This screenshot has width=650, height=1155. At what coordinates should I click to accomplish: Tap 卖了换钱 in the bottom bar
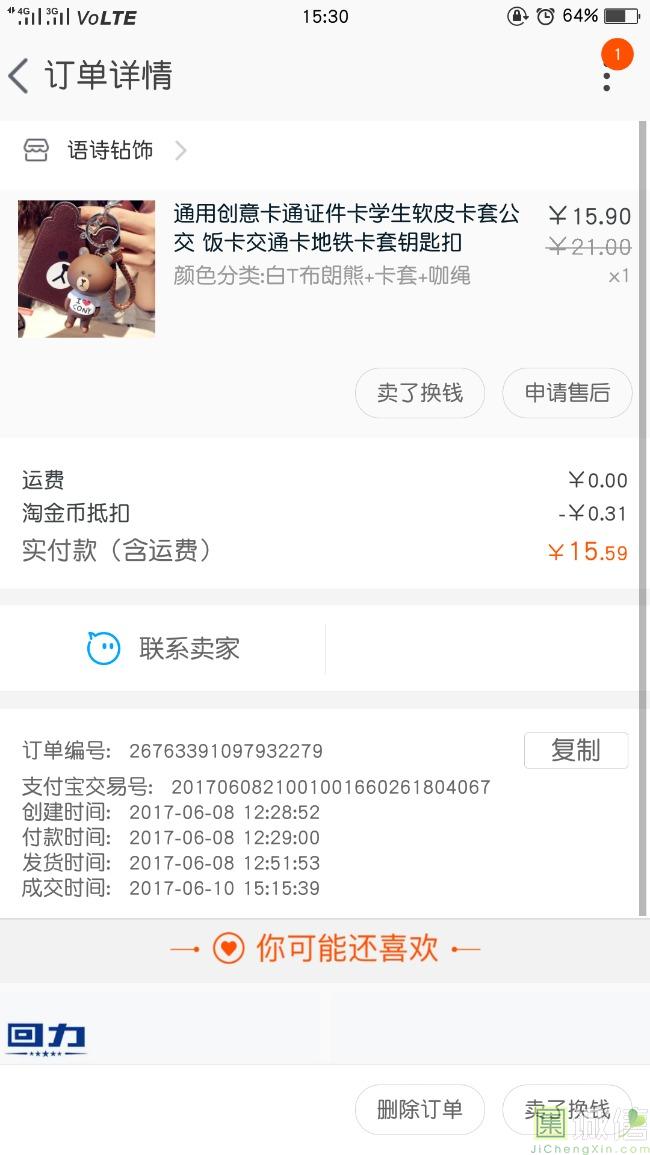coord(567,1109)
